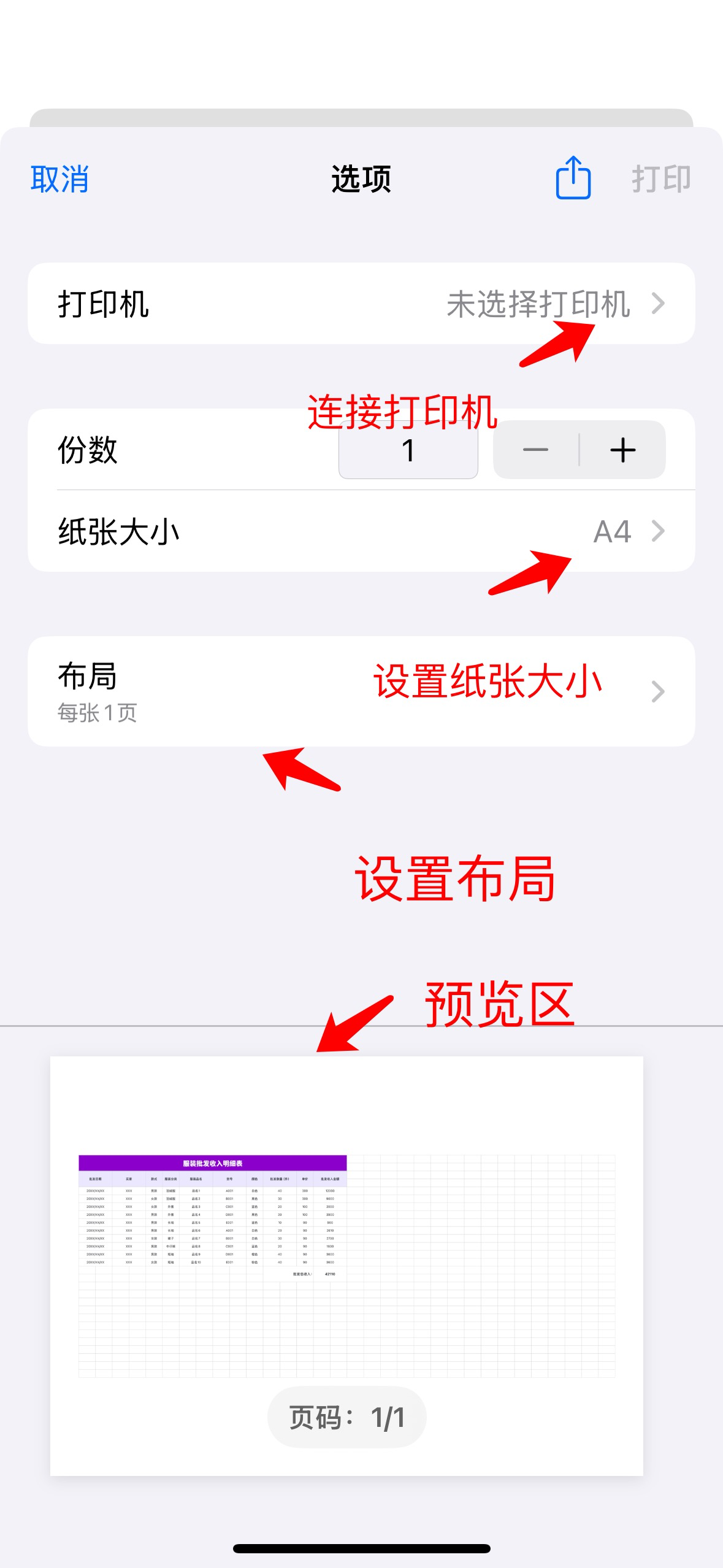723x1568 pixels.
Task: Tap the 打印 button
Action: coord(661,179)
